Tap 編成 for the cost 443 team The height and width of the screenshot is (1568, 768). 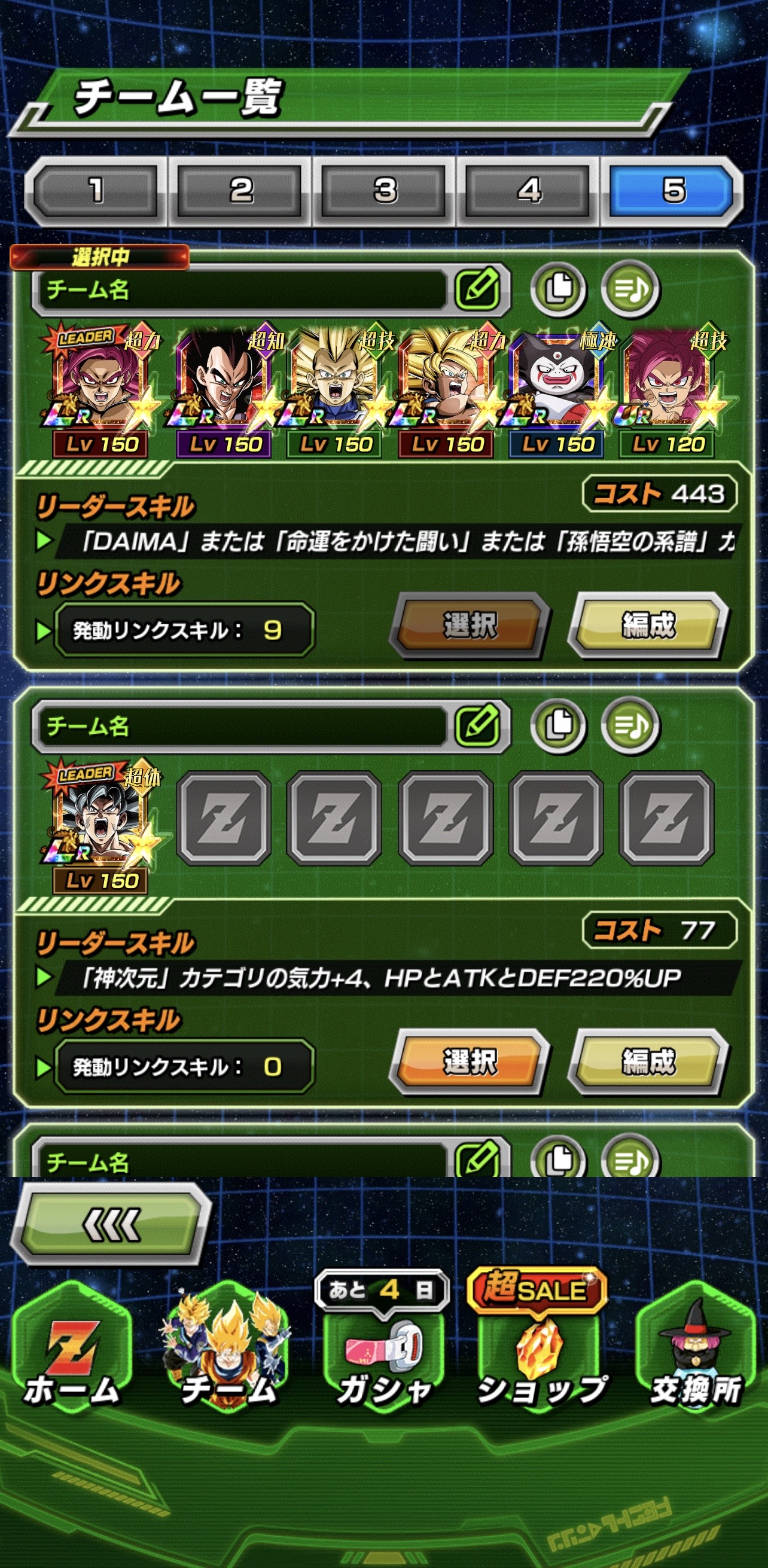click(x=648, y=626)
